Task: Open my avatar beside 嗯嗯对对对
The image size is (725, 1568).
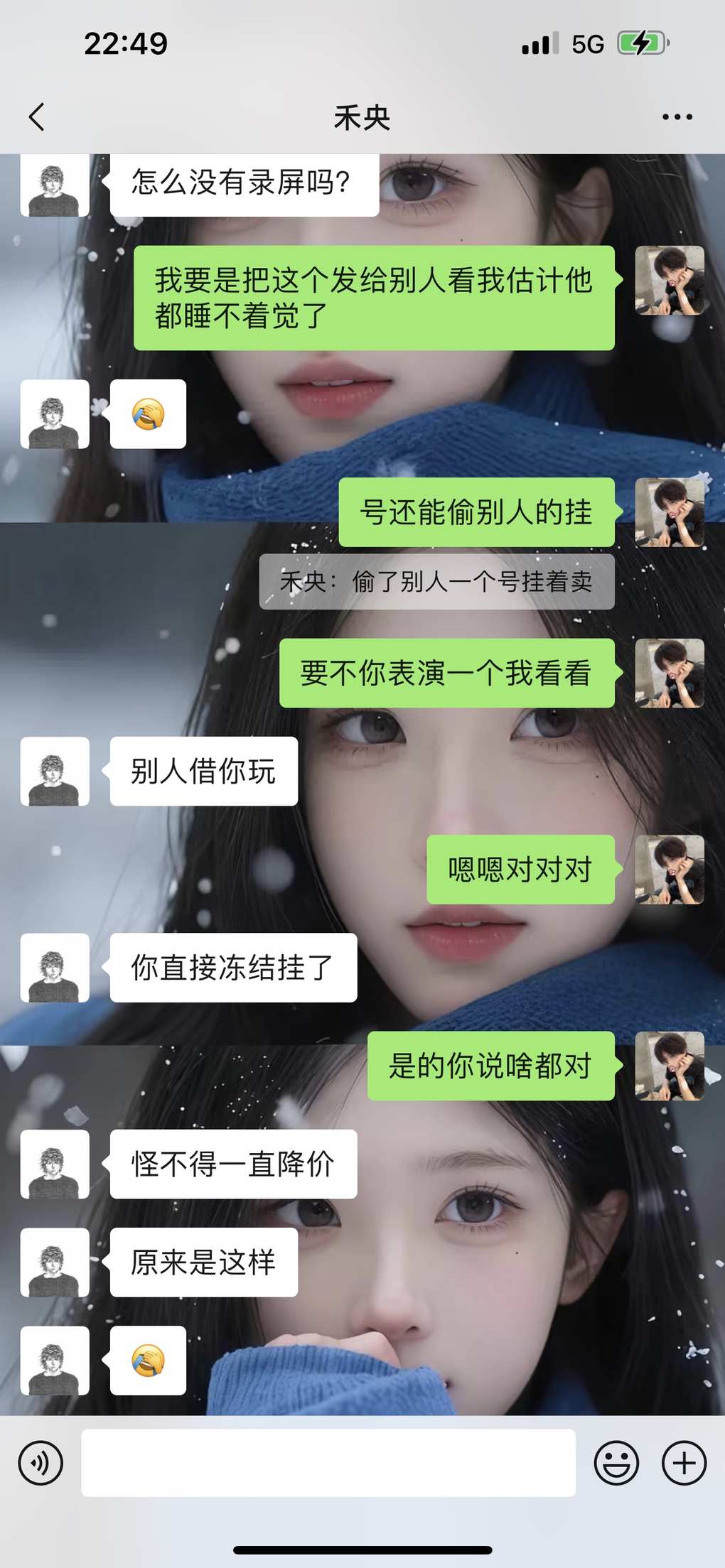Action: 669,869
